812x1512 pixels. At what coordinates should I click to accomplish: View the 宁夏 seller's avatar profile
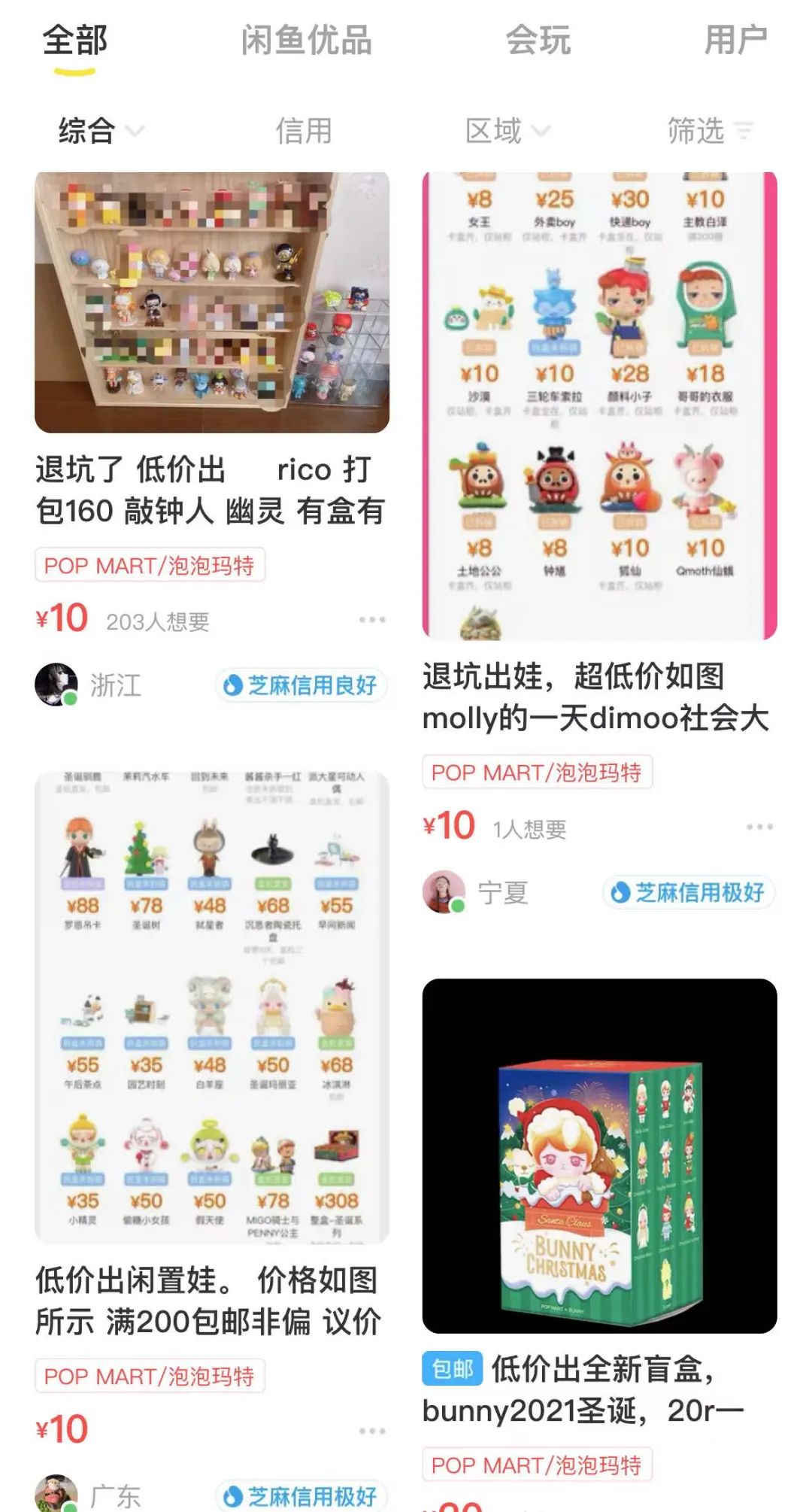coord(444,892)
